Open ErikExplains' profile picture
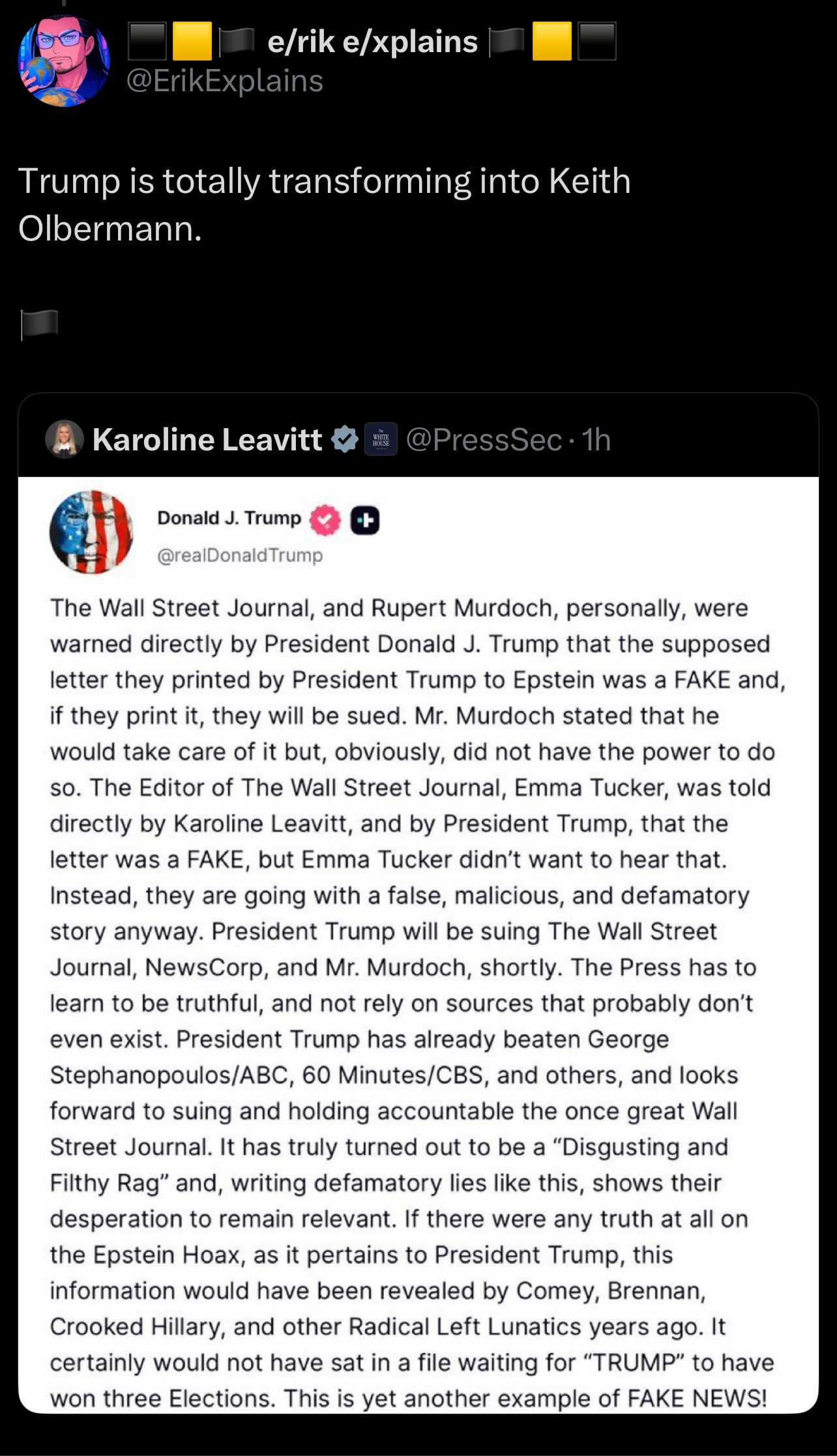Viewport: 837px width, 1456px height. click(x=64, y=61)
